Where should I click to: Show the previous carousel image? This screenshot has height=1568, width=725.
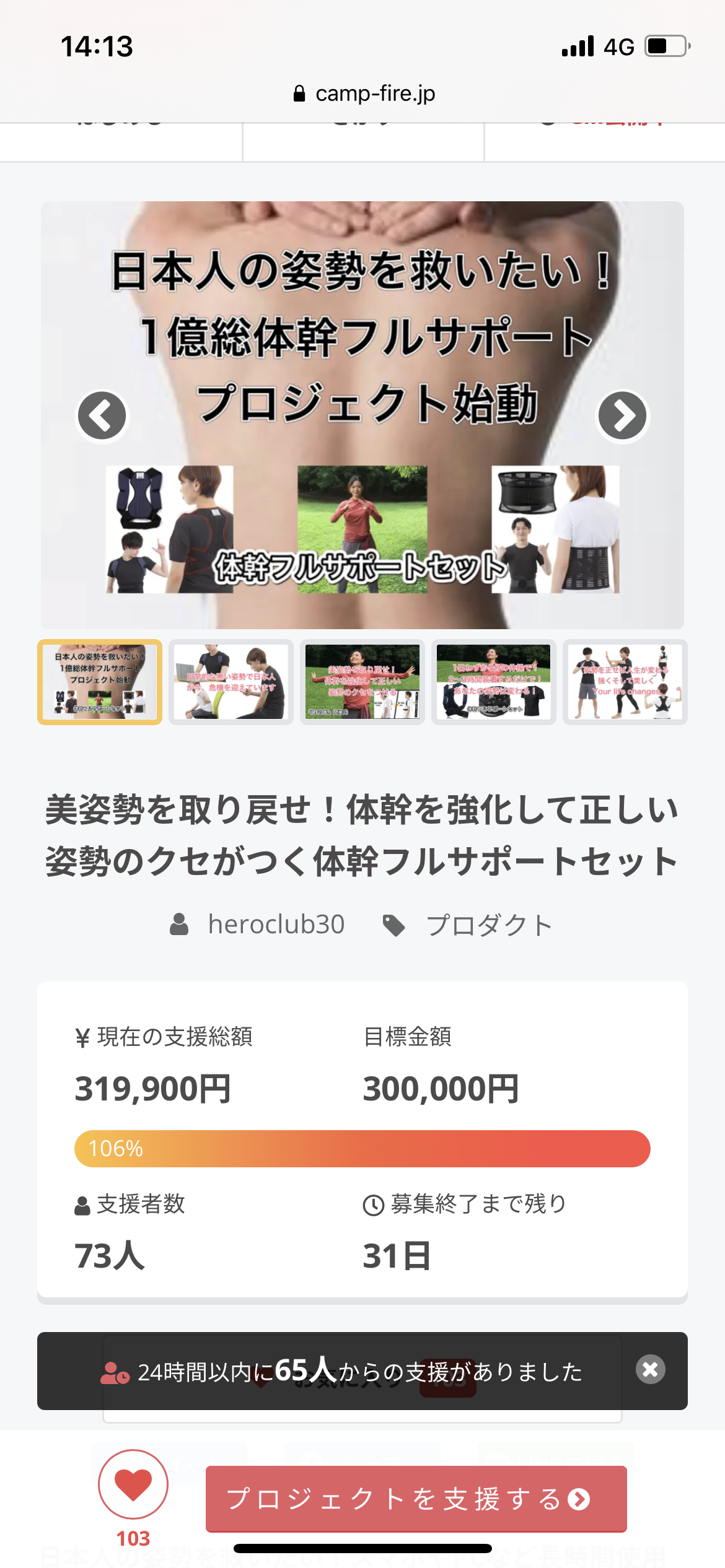point(102,416)
